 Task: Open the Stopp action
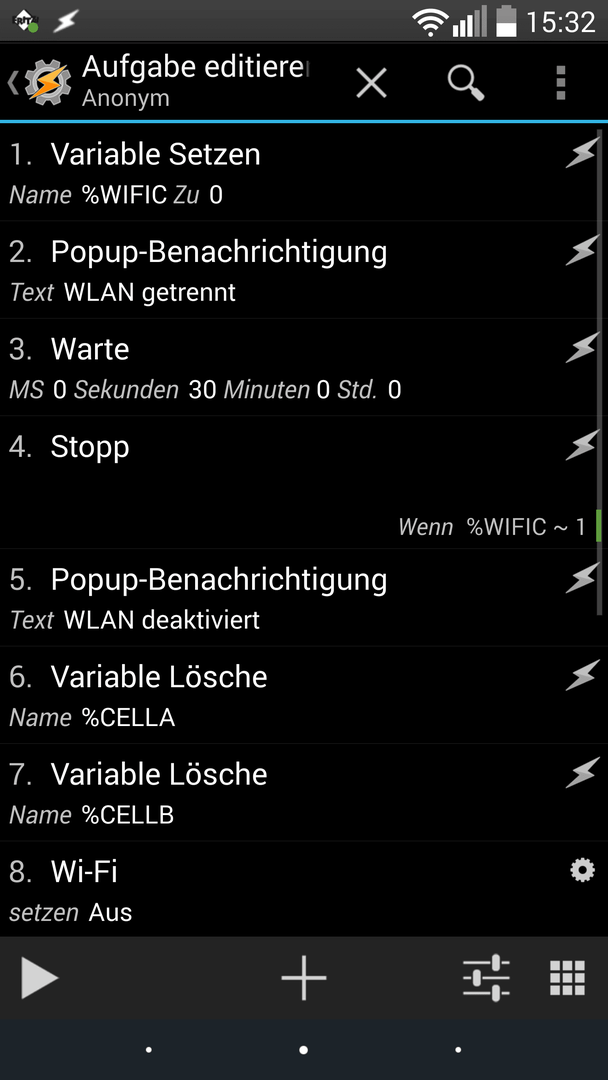pos(300,483)
